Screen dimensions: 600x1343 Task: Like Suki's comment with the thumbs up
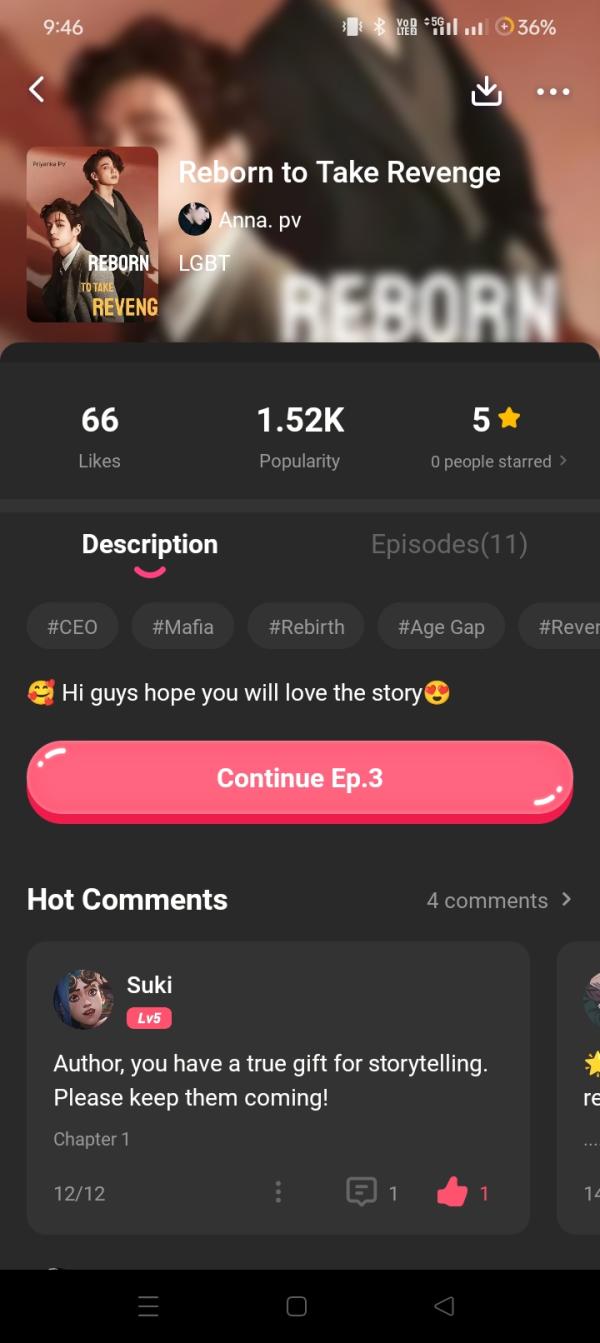pos(453,1192)
